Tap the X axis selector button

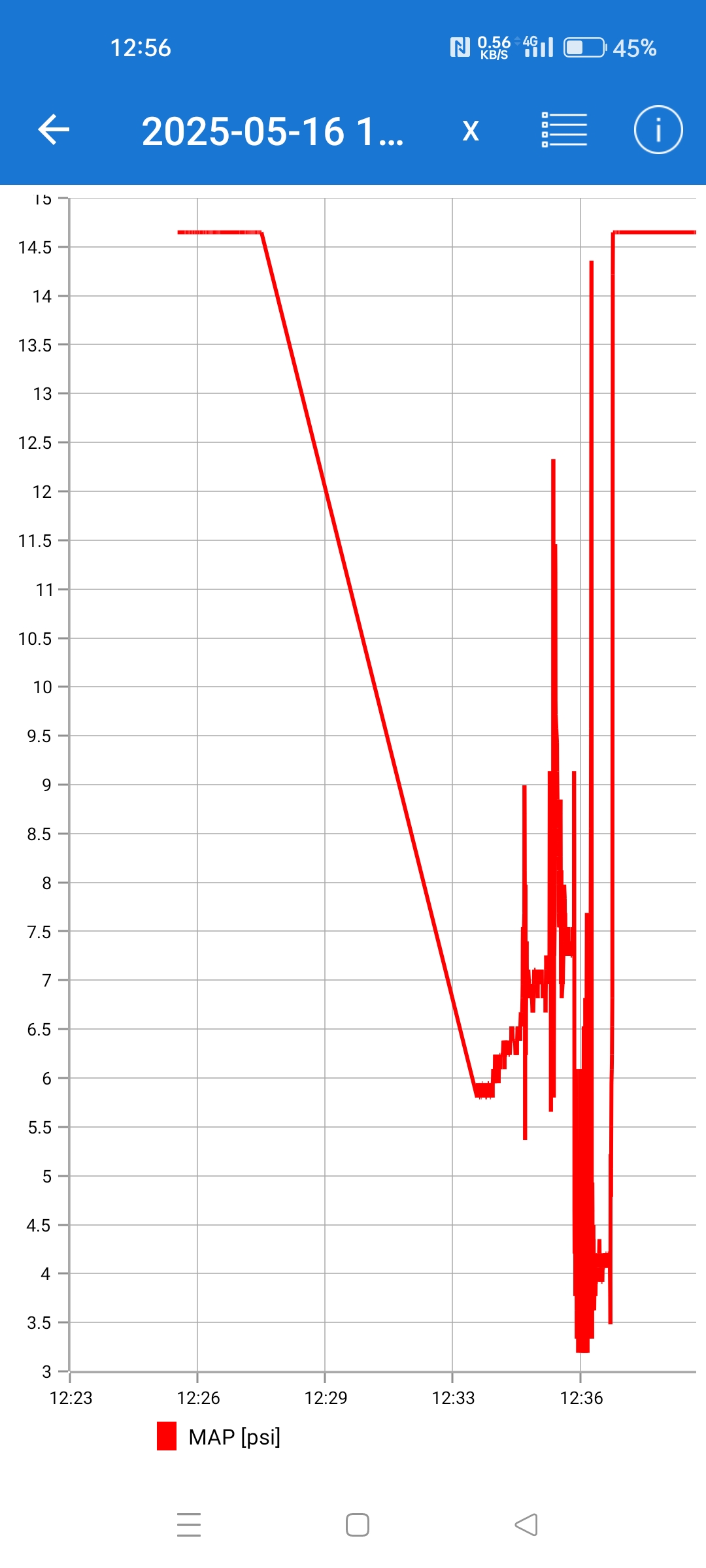click(x=471, y=131)
